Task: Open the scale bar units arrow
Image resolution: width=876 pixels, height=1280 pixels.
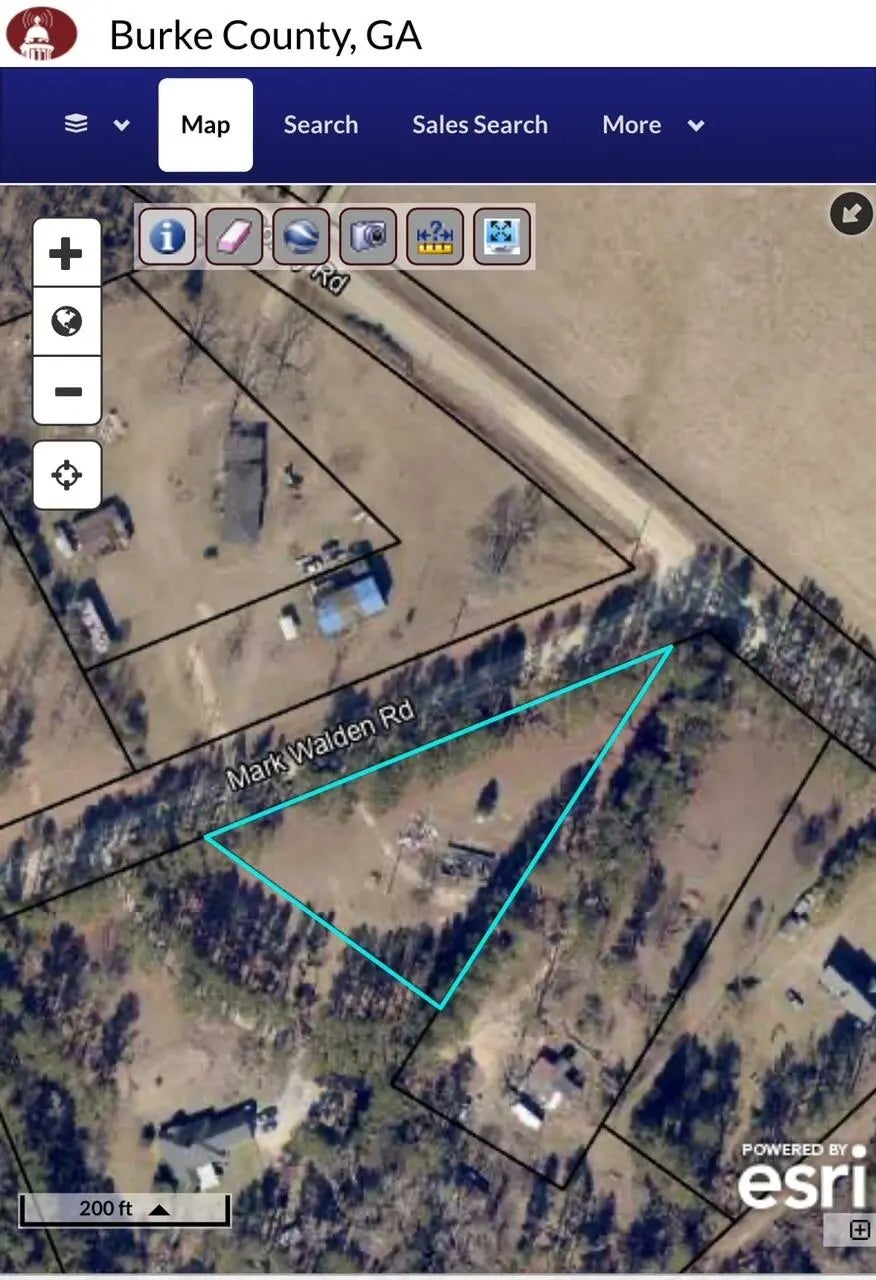Action: (x=159, y=1209)
